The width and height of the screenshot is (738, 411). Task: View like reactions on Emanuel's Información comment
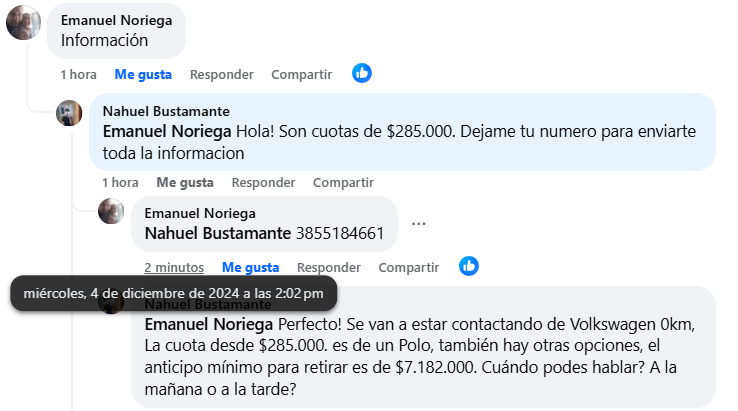coord(362,73)
